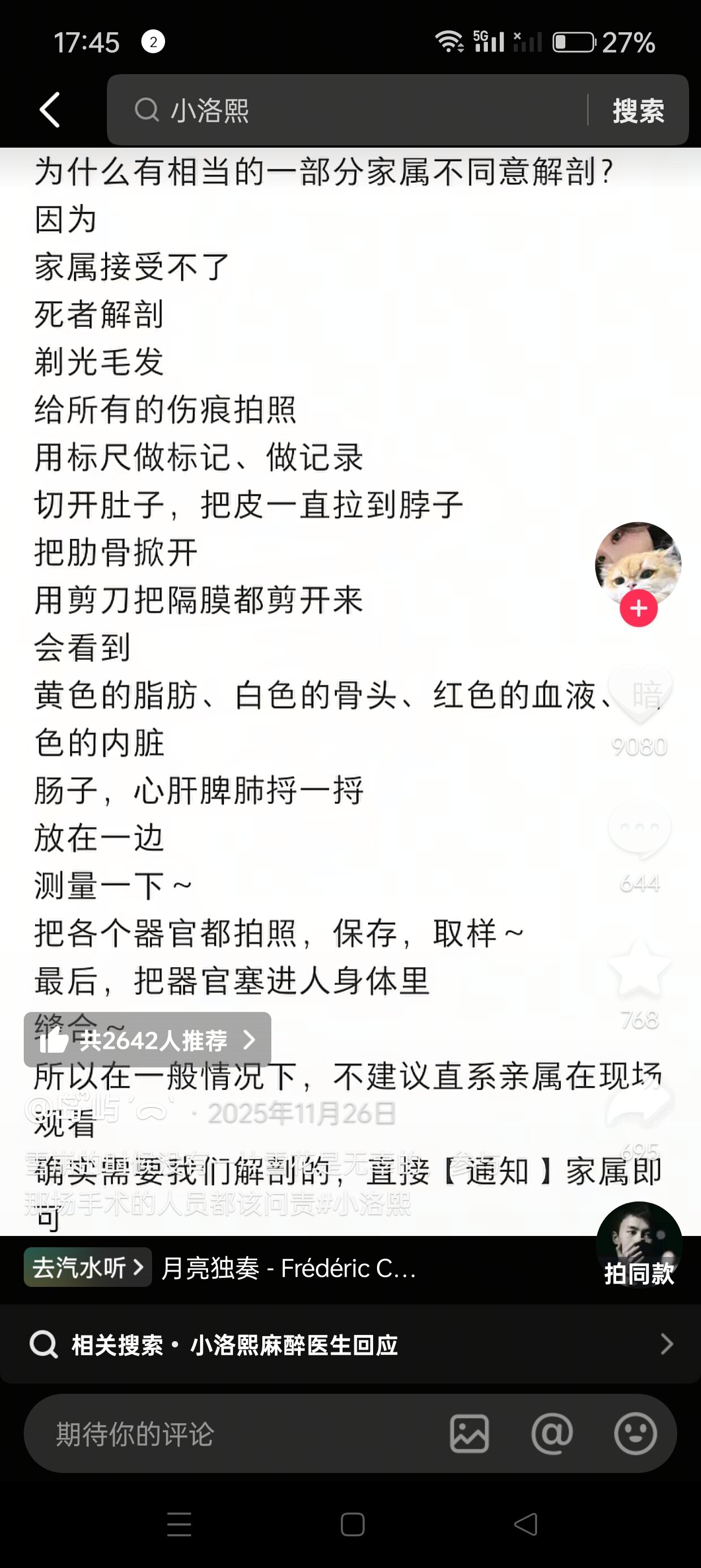This screenshot has height=1568, width=701.
Task: Open the emoji picker in comment bar
Action: 635,1433
